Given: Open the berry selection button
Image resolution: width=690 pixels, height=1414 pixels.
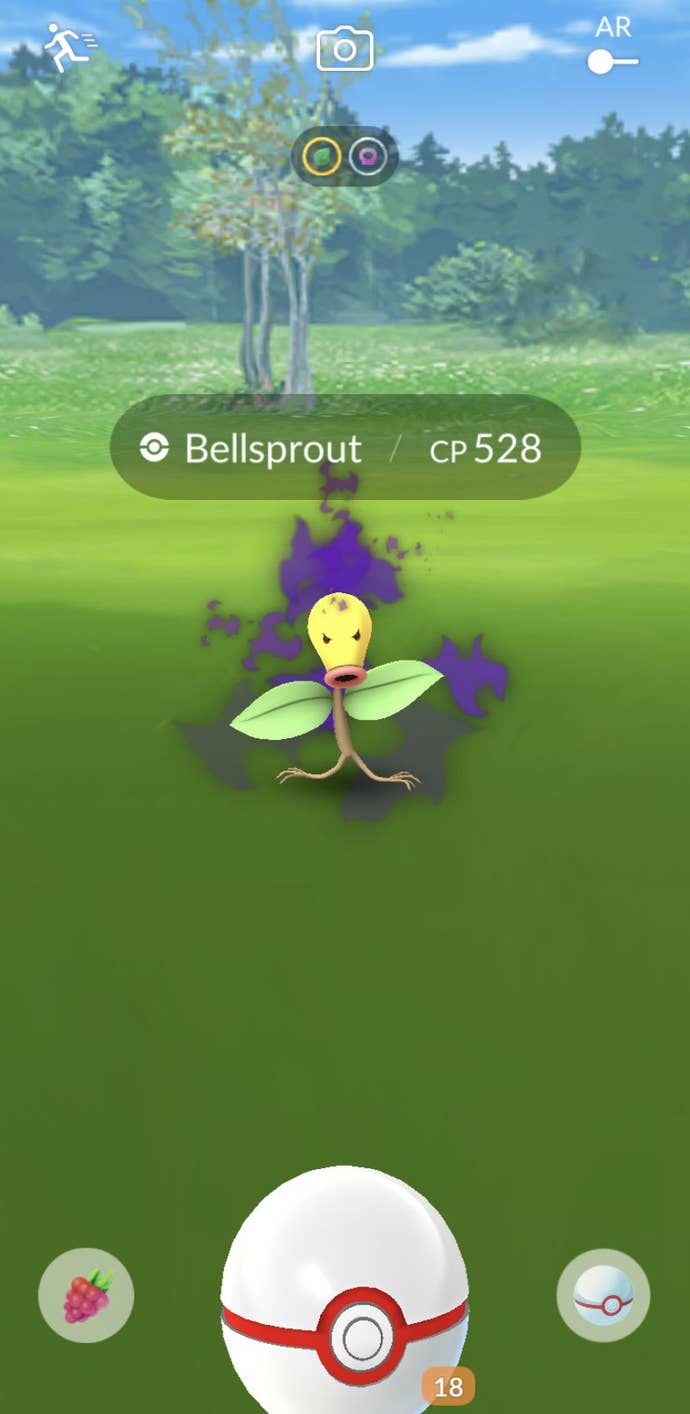Looking at the screenshot, I should point(86,1295).
